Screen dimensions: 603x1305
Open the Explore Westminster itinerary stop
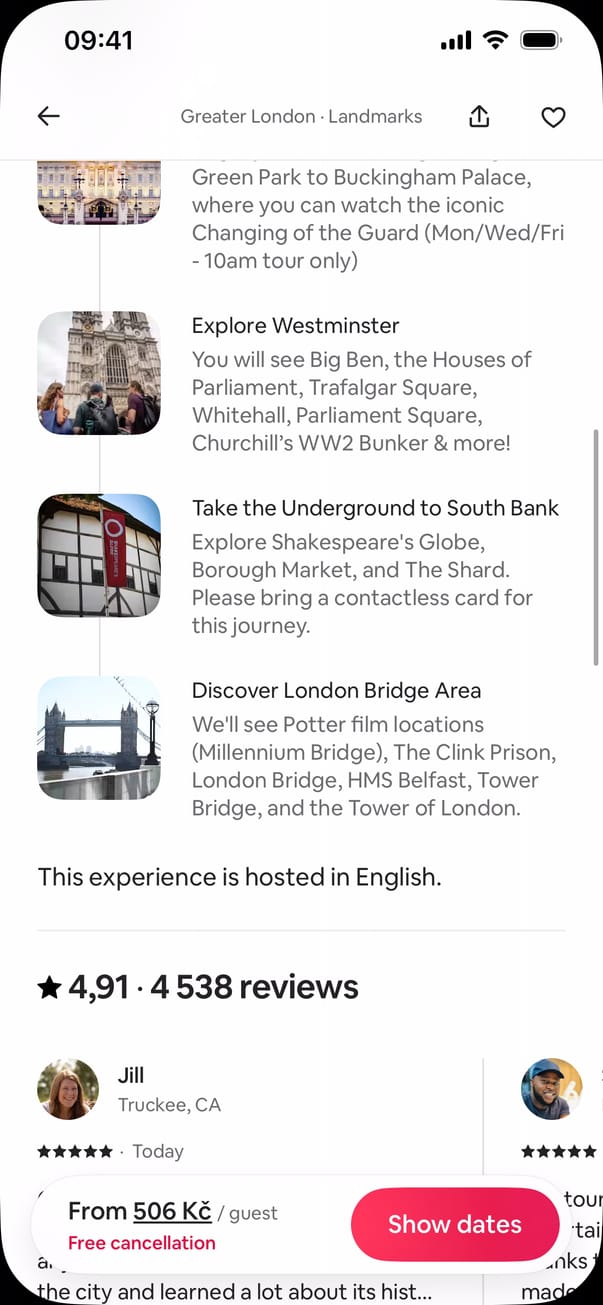[x=296, y=326]
